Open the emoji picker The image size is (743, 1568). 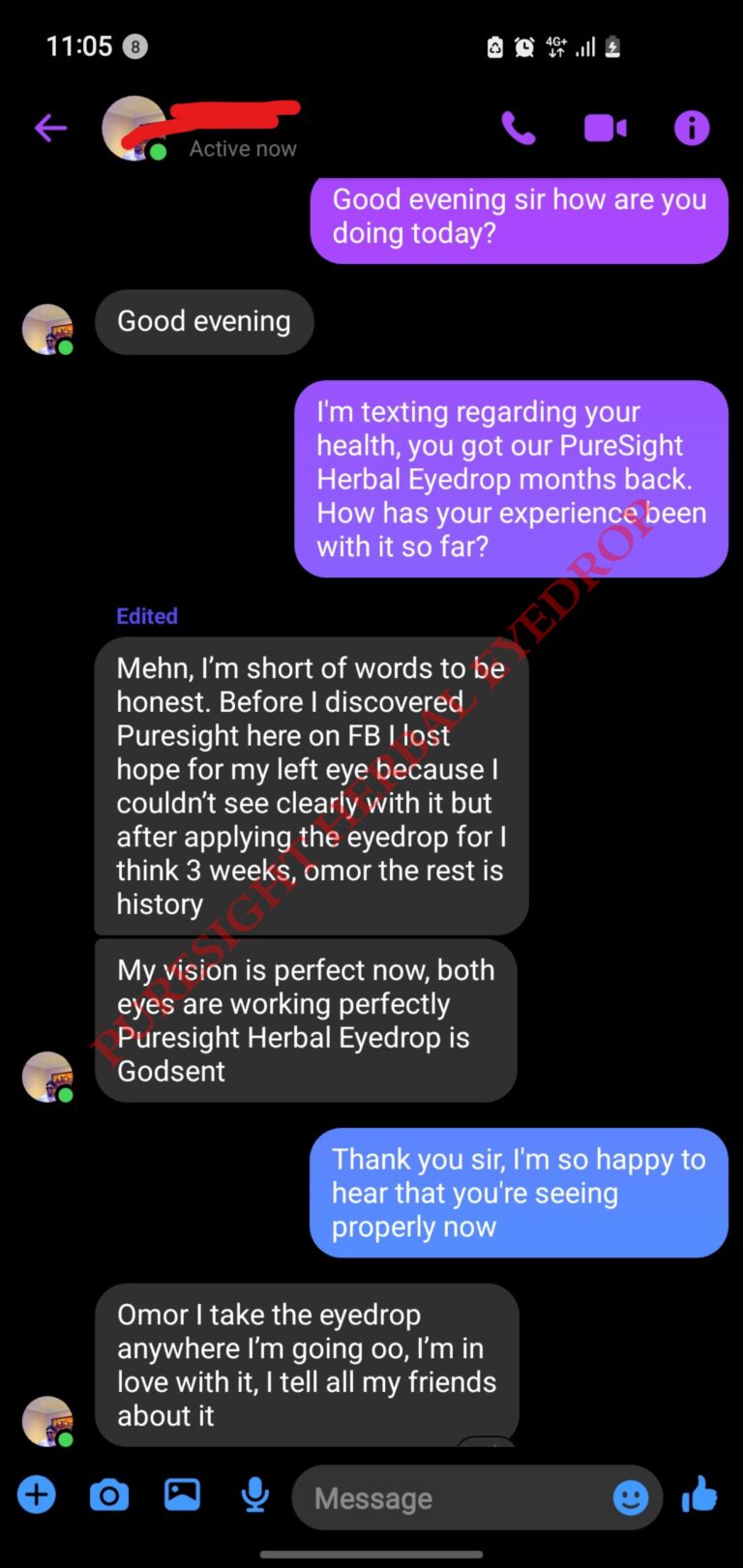coord(631,1498)
